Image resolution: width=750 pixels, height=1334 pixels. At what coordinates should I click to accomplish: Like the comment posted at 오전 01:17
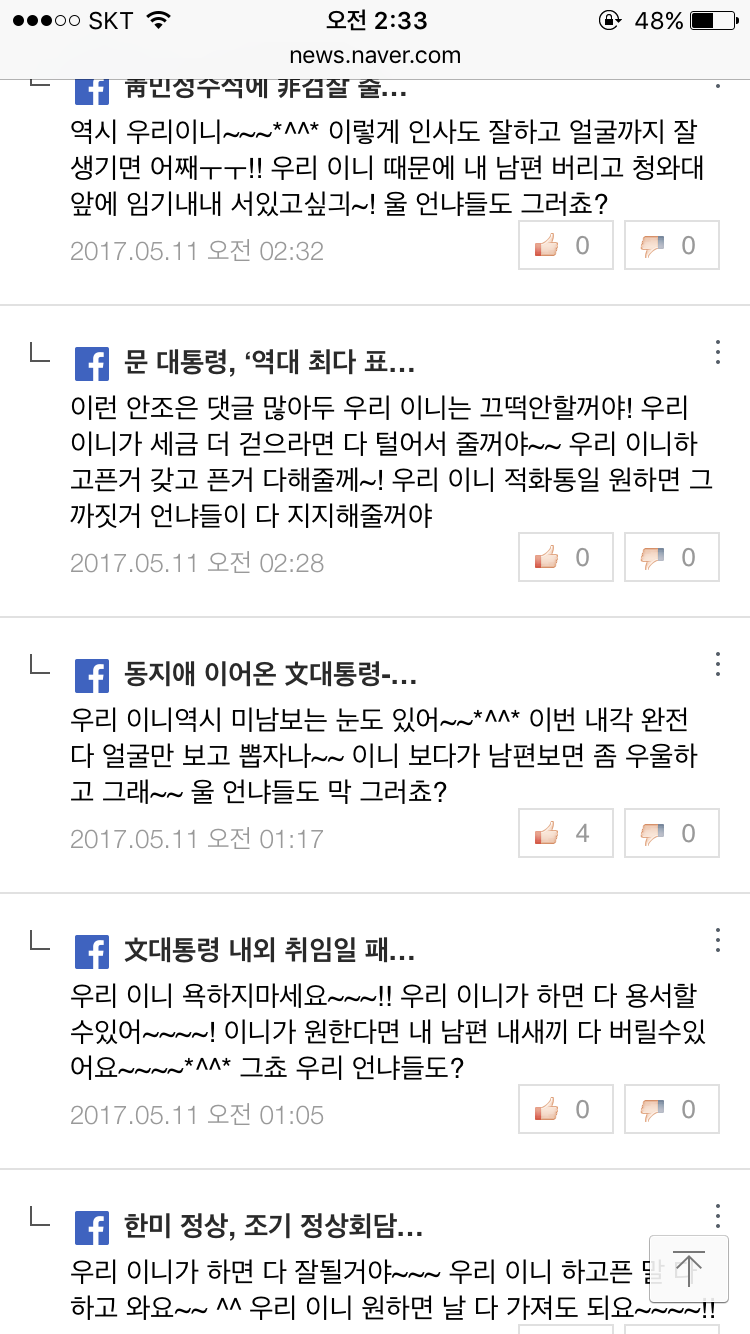click(565, 833)
